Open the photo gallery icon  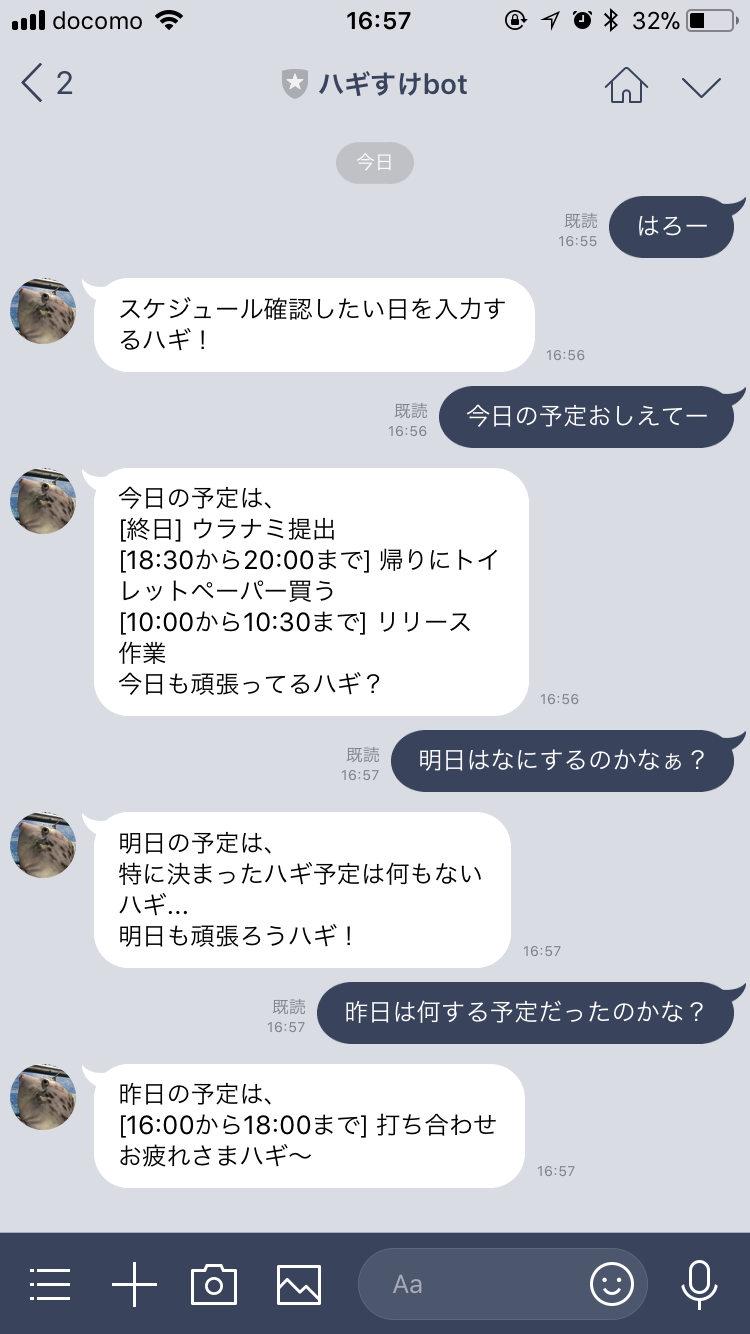point(299,1284)
